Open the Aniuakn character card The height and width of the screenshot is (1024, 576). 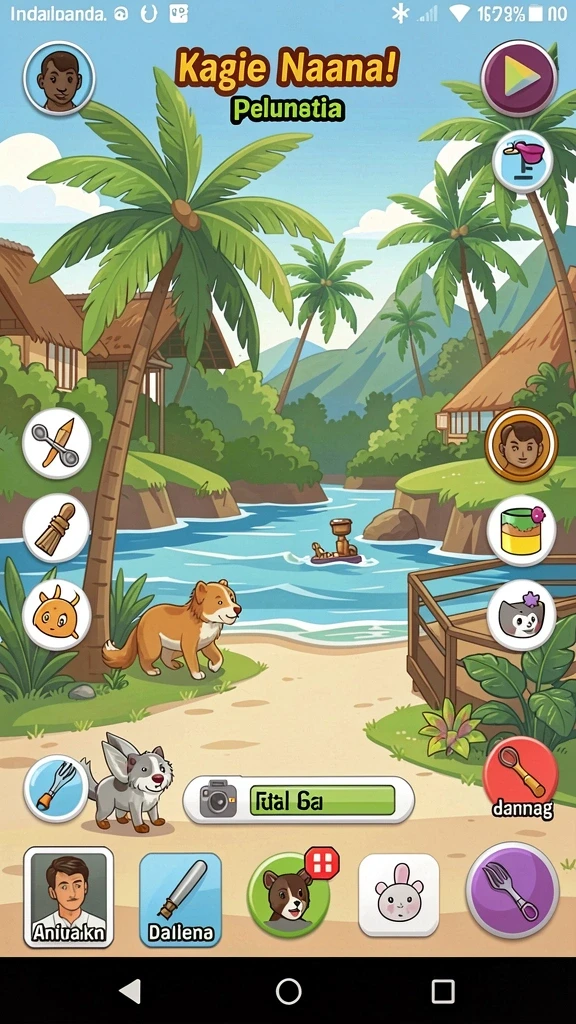coord(69,897)
